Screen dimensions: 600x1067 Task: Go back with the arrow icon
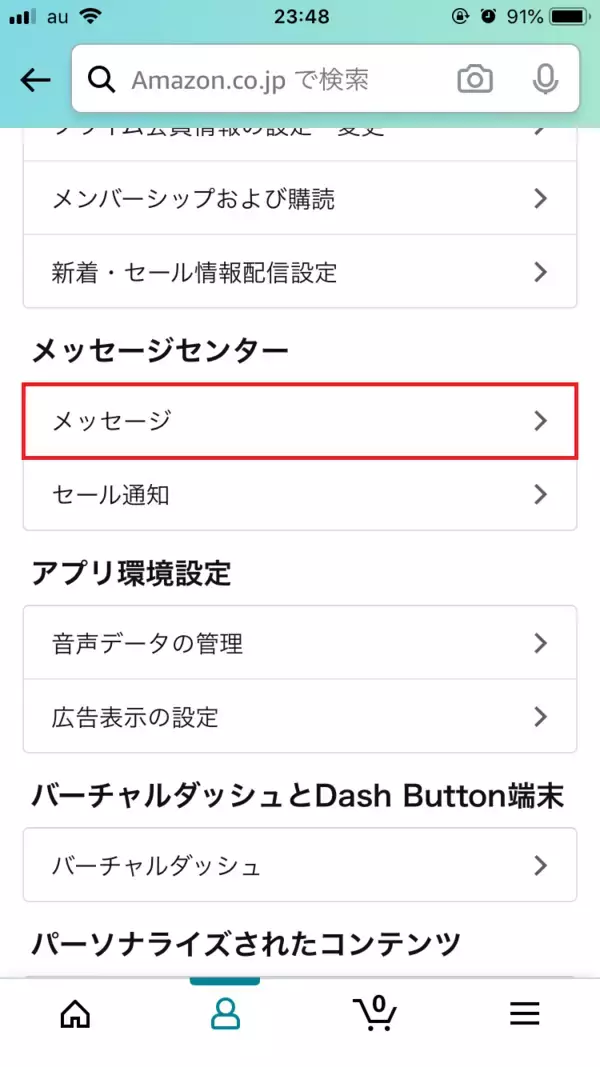coord(35,80)
